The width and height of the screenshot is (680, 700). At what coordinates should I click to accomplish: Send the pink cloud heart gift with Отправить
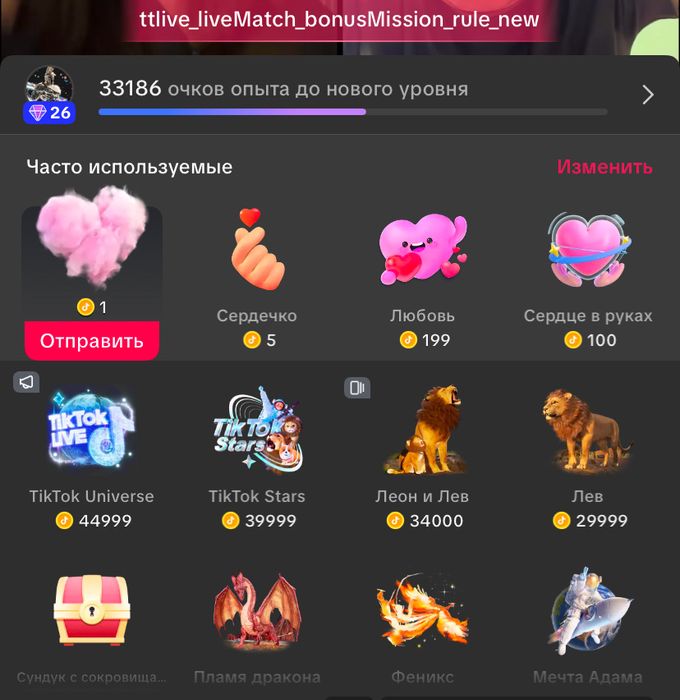click(x=92, y=341)
